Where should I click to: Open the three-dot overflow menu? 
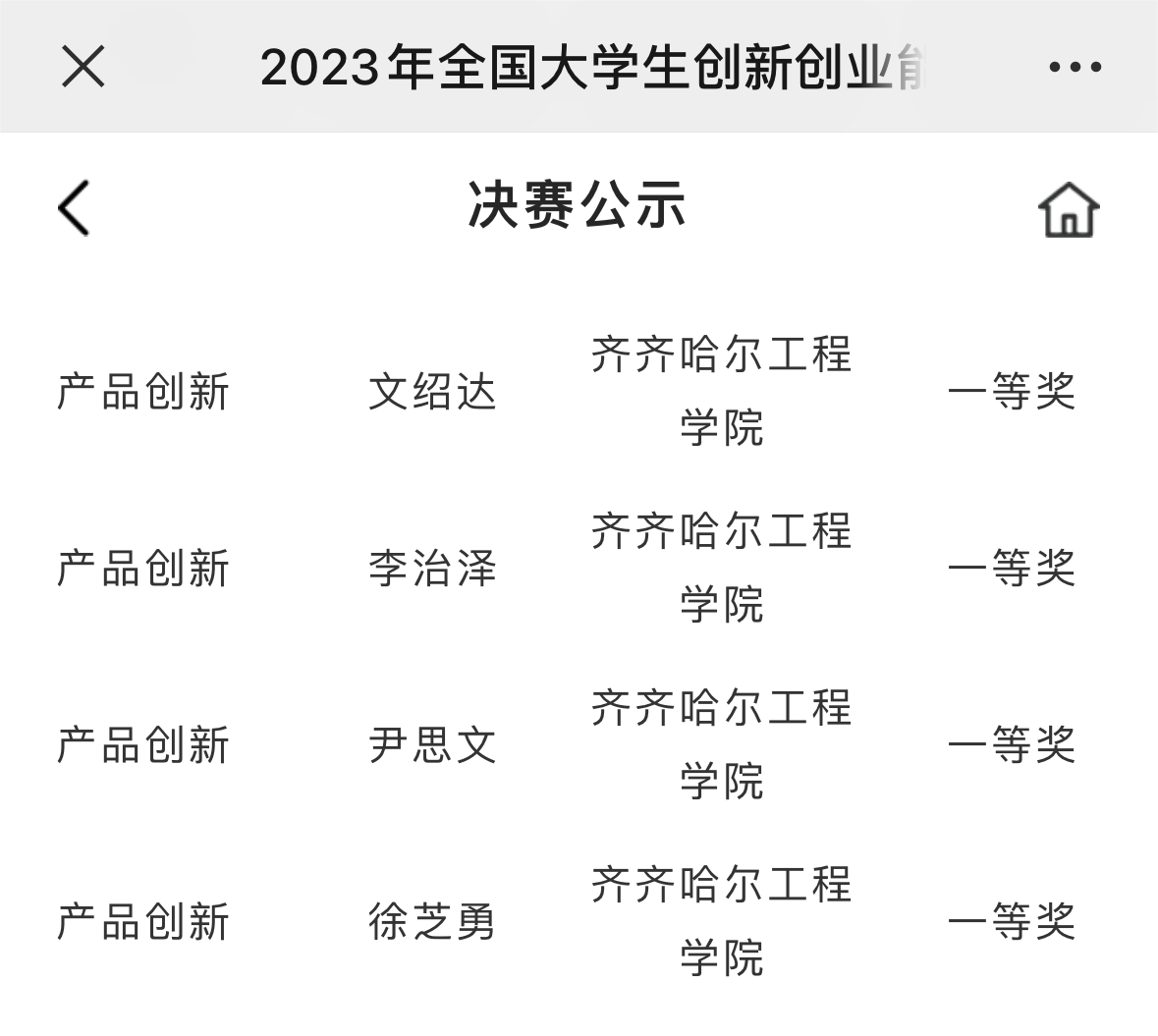point(1075,67)
